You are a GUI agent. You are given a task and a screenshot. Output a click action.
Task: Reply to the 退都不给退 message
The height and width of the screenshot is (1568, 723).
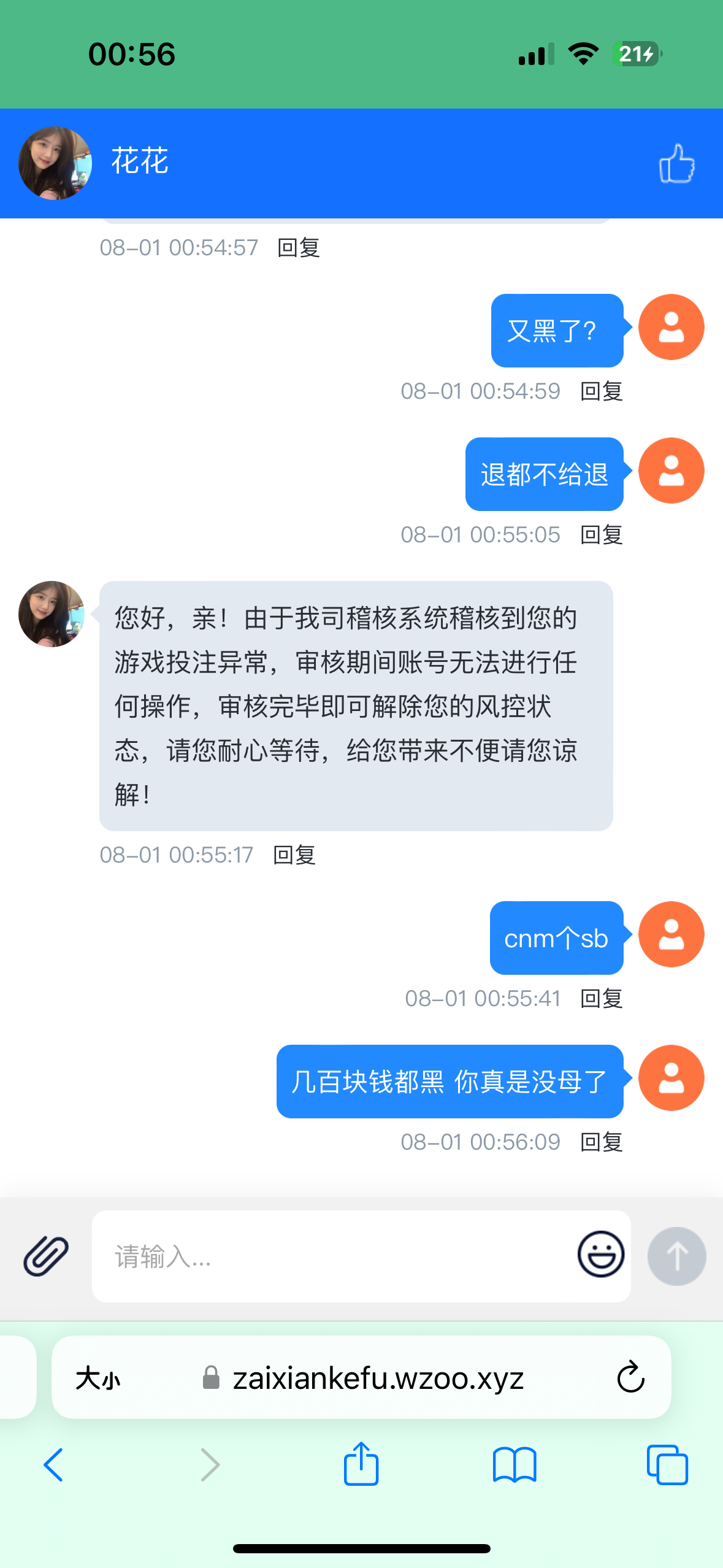(601, 534)
